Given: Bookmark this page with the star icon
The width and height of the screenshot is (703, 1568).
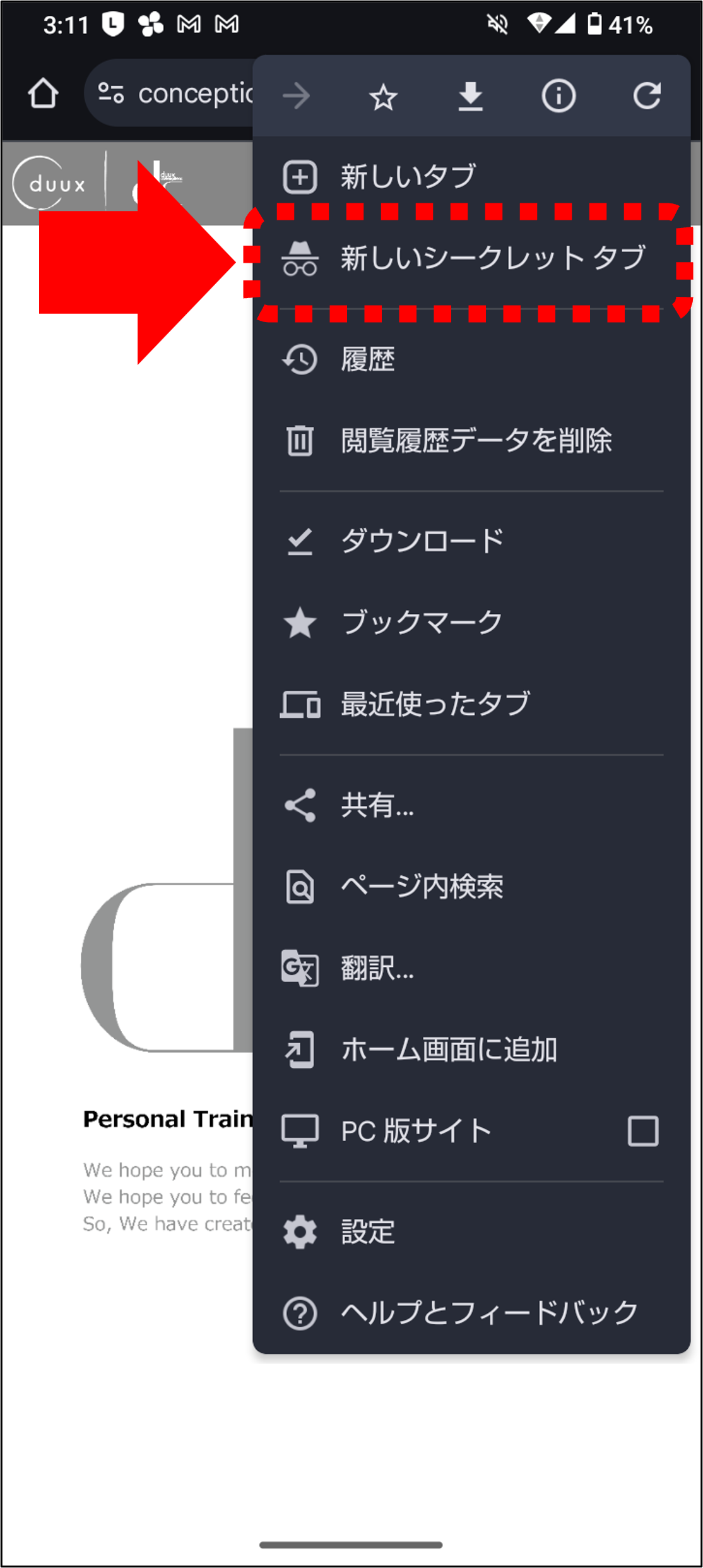Looking at the screenshot, I should click(x=383, y=97).
